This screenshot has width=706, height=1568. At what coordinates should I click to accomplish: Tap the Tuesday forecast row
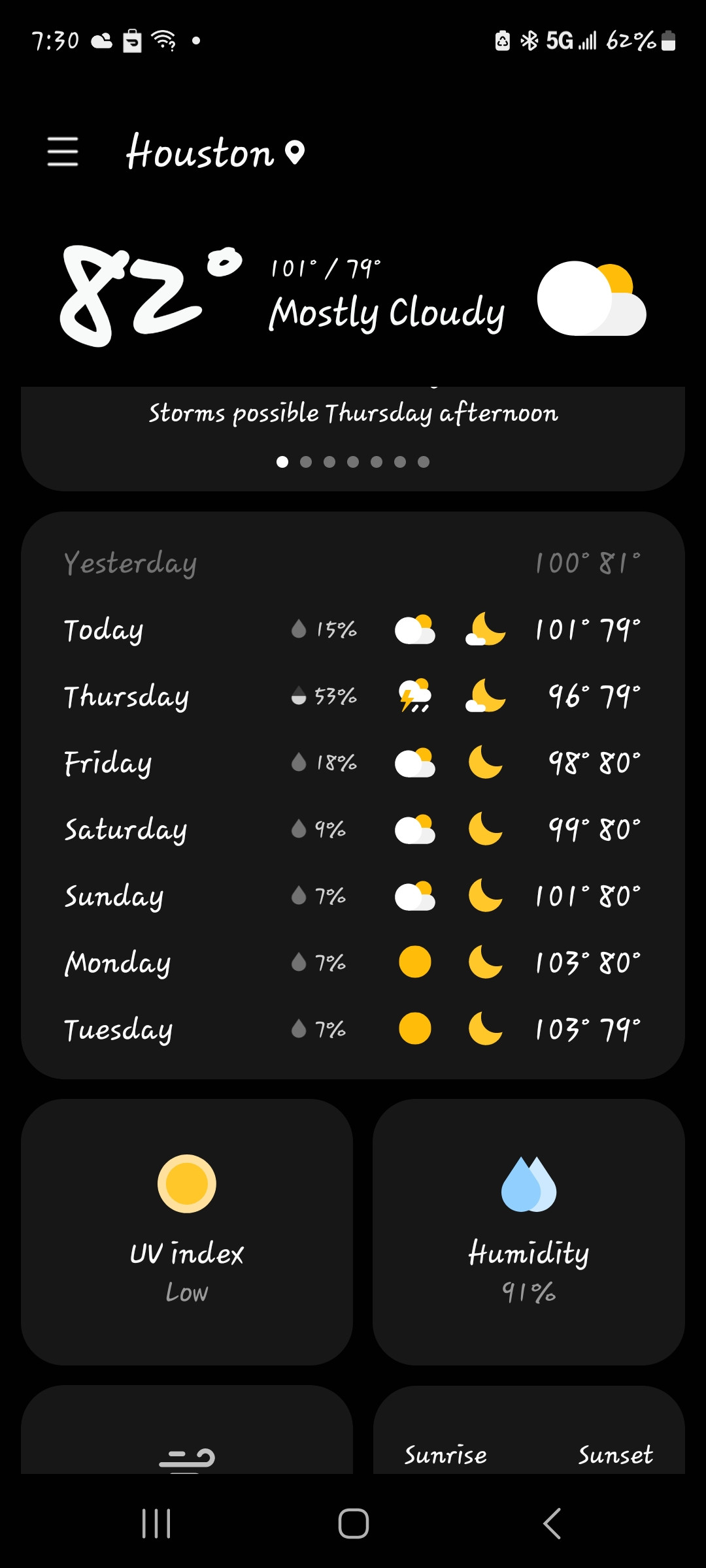(353, 1030)
